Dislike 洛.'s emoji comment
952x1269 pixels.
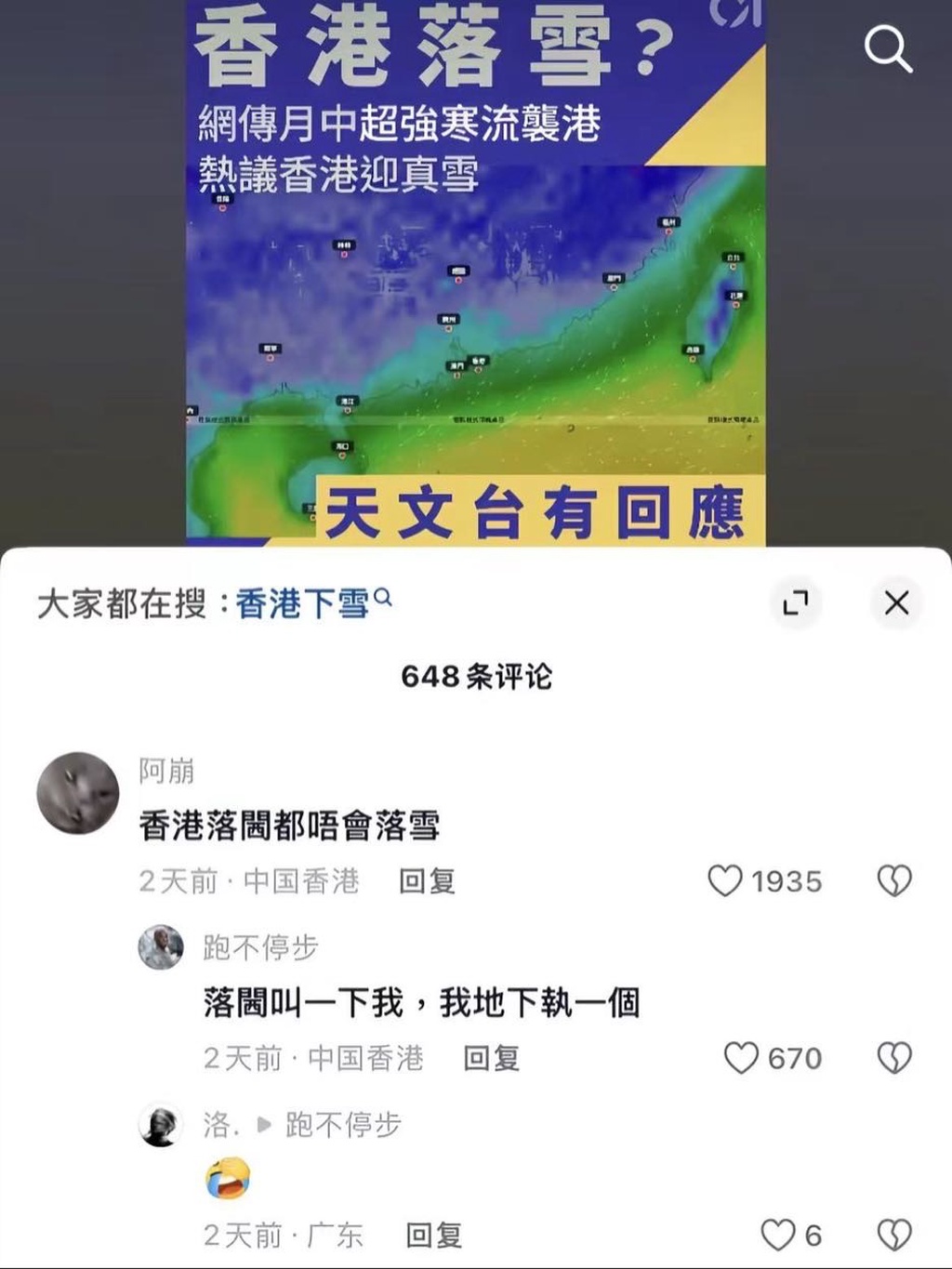tap(894, 1236)
